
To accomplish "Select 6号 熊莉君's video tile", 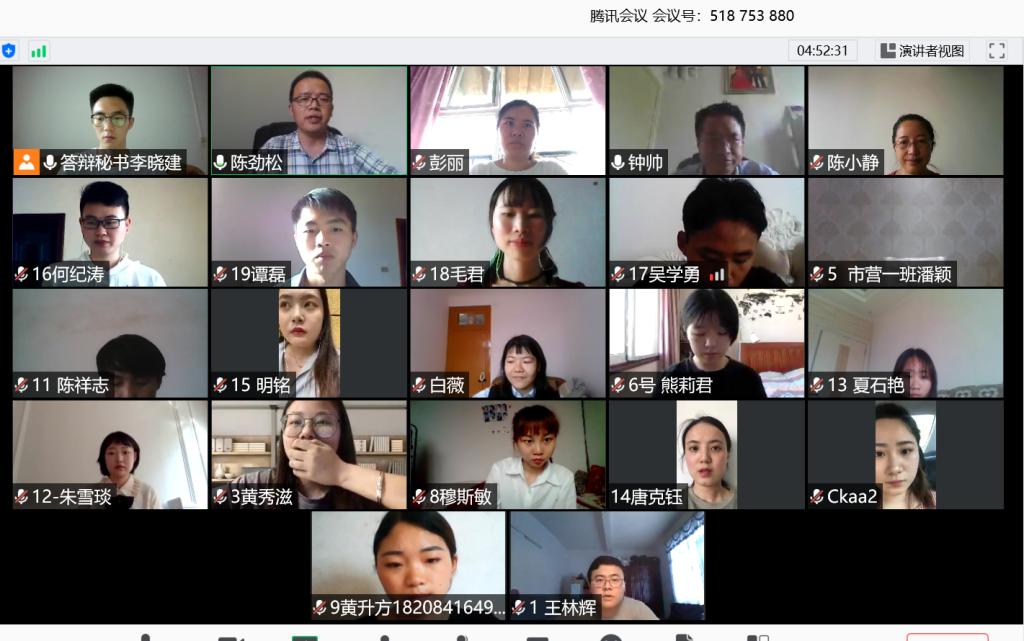I will [x=706, y=343].
